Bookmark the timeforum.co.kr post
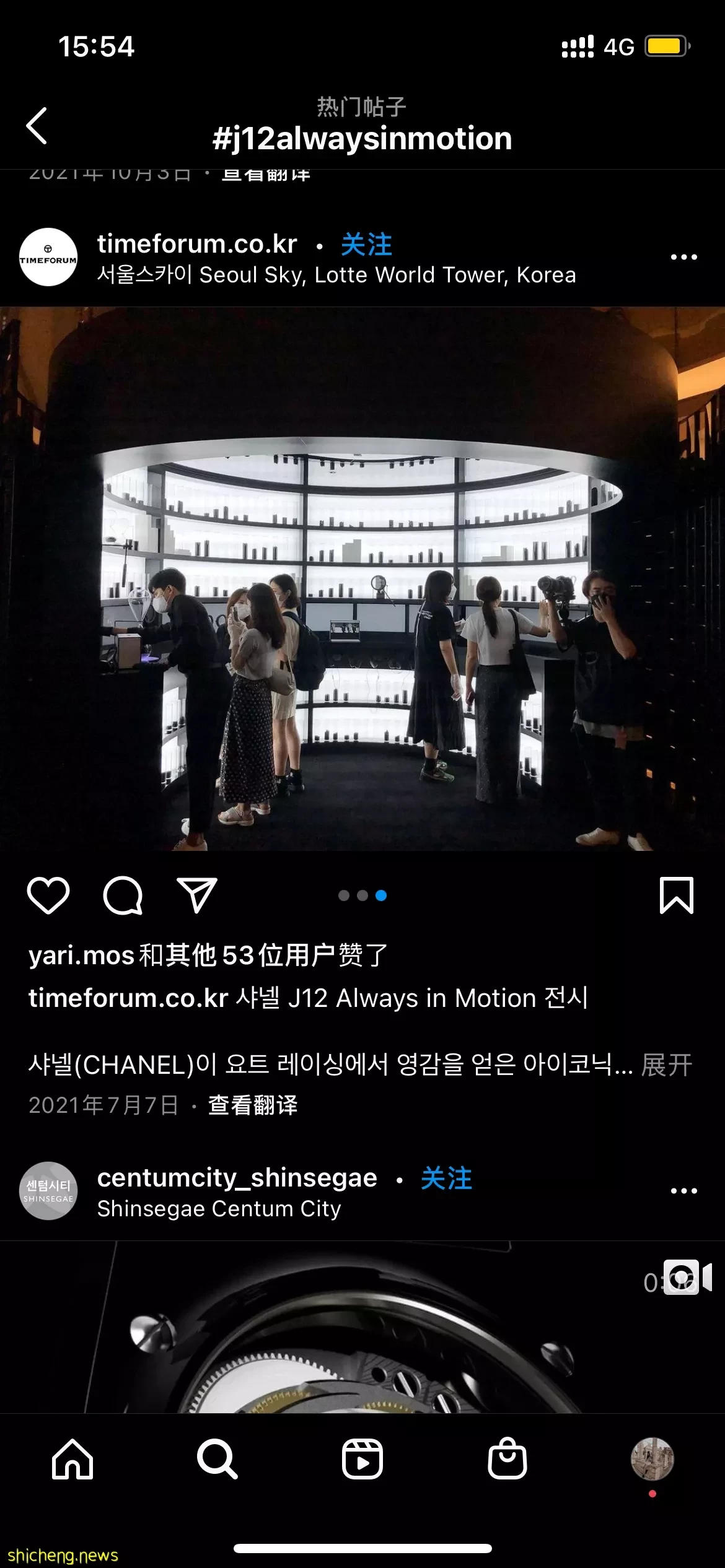Viewport: 725px width, 1568px height. pyautogui.click(x=676, y=895)
